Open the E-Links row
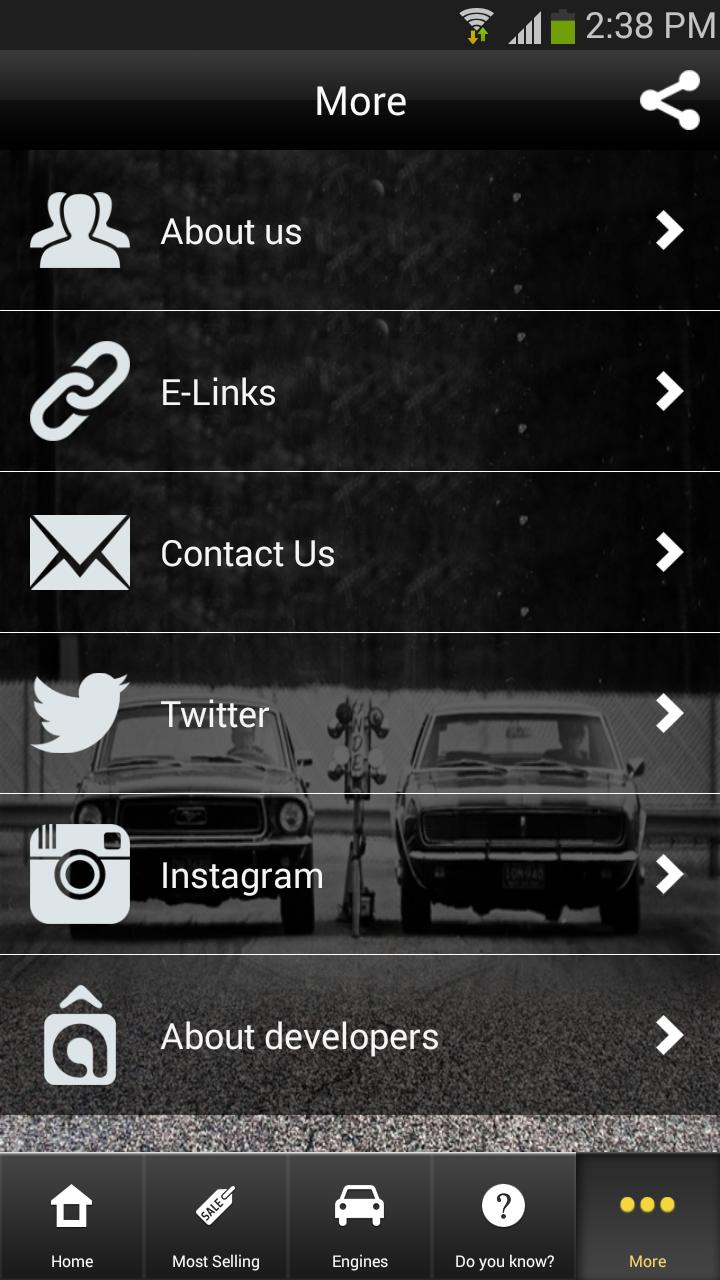 [360, 392]
